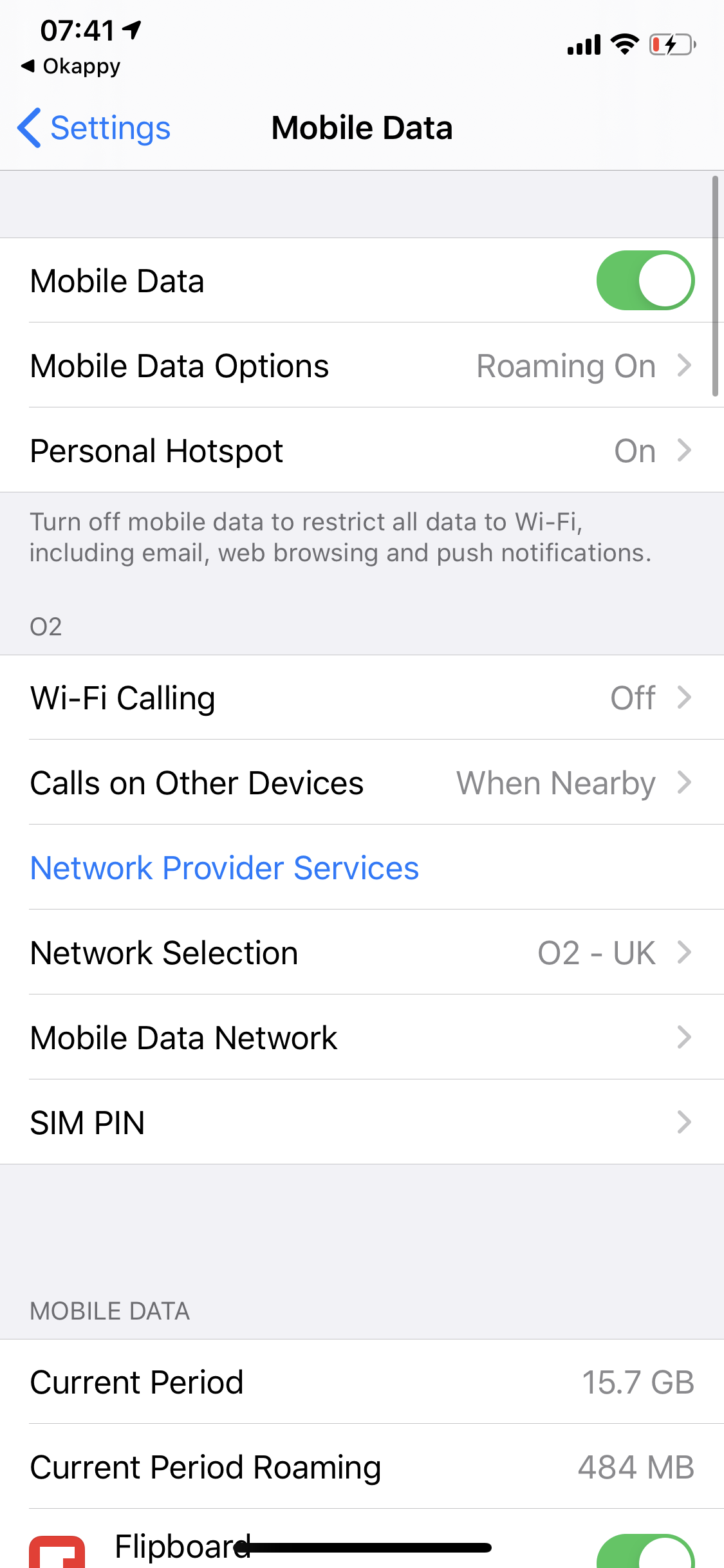The height and width of the screenshot is (1568, 724).
Task: Open Network Selection showing O2 - UK
Action: pyautogui.click(x=362, y=952)
